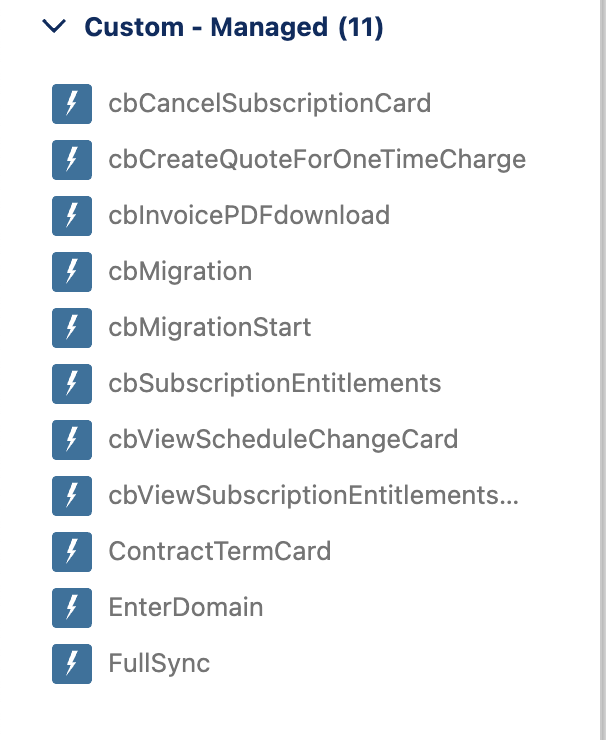Select the ContractTermCard component

coord(219,551)
